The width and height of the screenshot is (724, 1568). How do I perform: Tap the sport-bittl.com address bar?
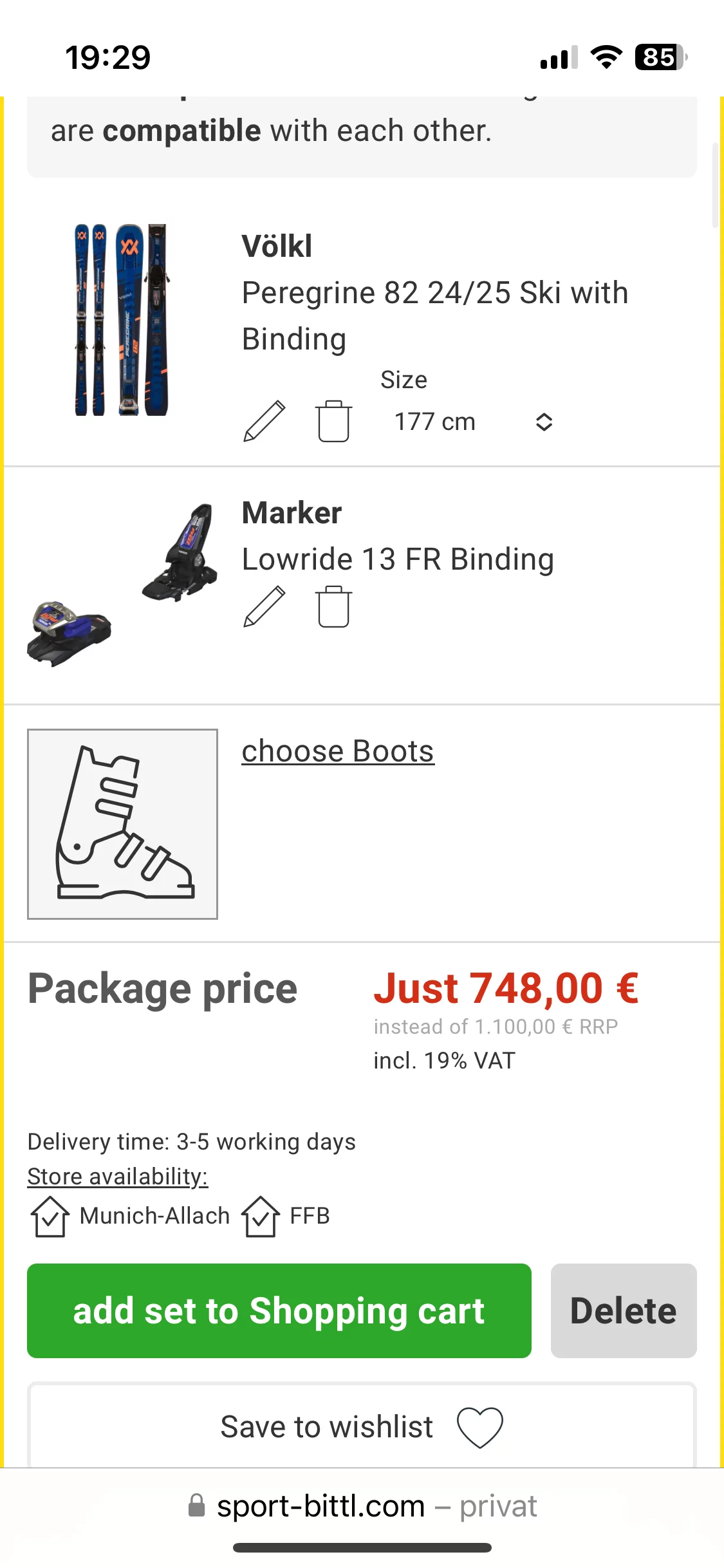tap(362, 1506)
